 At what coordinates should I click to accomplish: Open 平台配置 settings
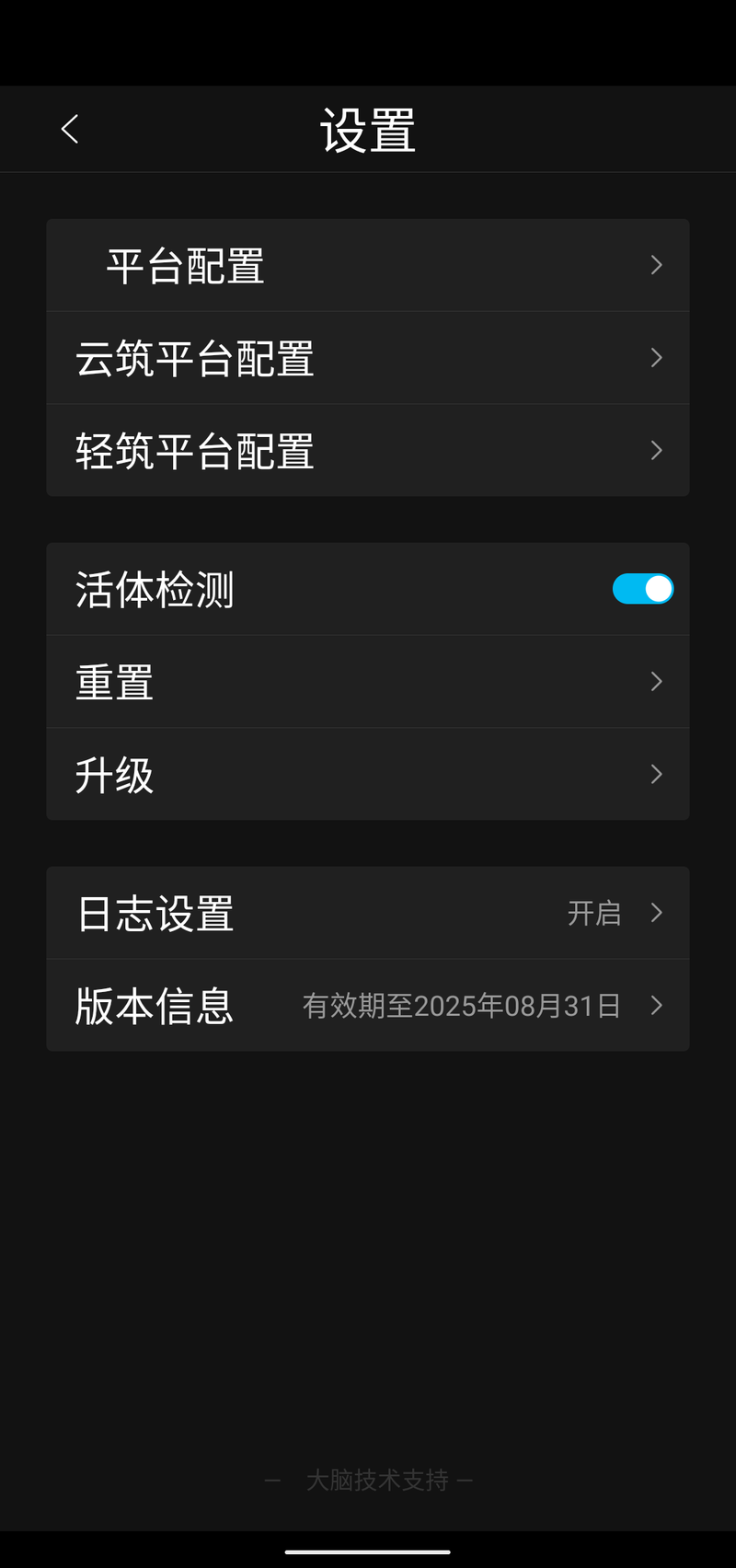pyautogui.click(x=368, y=266)
